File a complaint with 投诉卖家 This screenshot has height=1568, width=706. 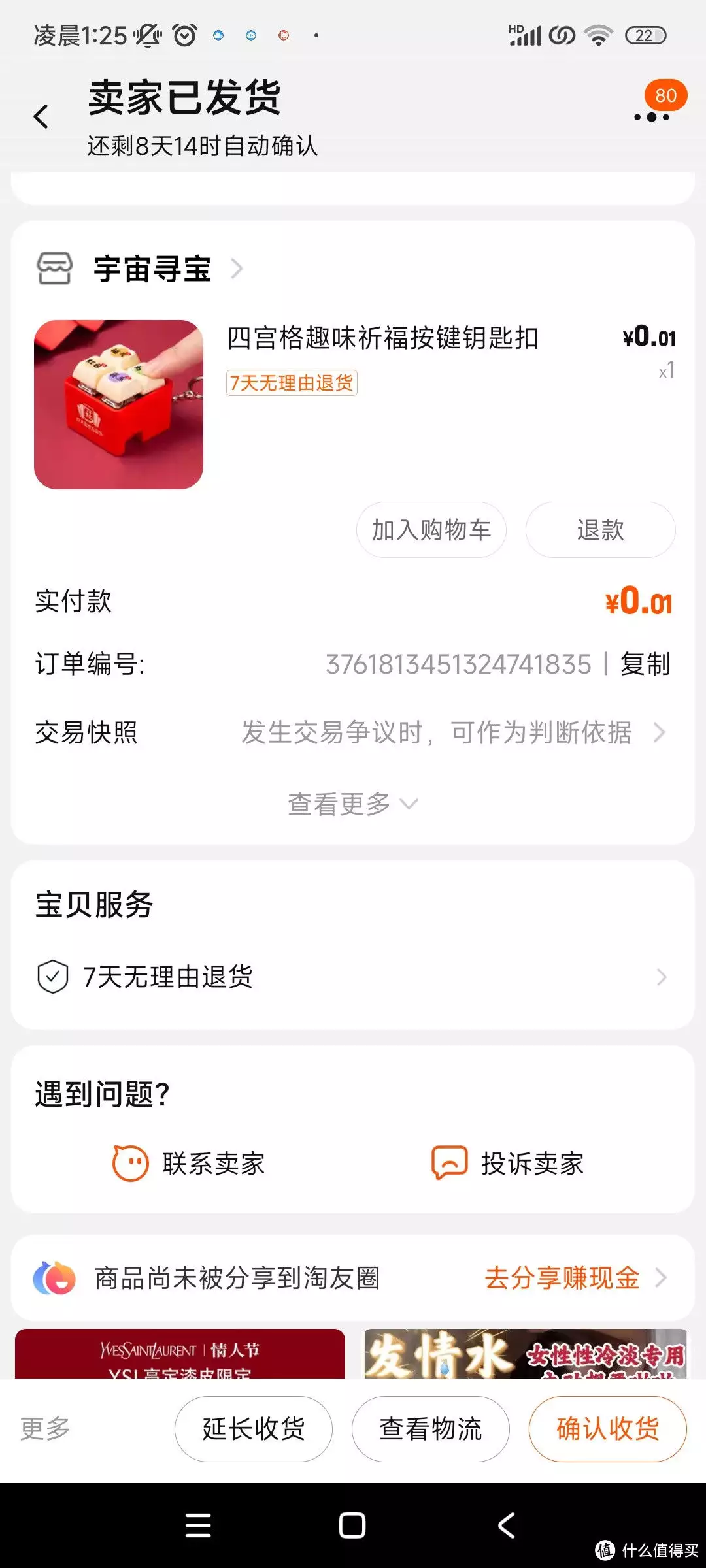point(508,1164)
